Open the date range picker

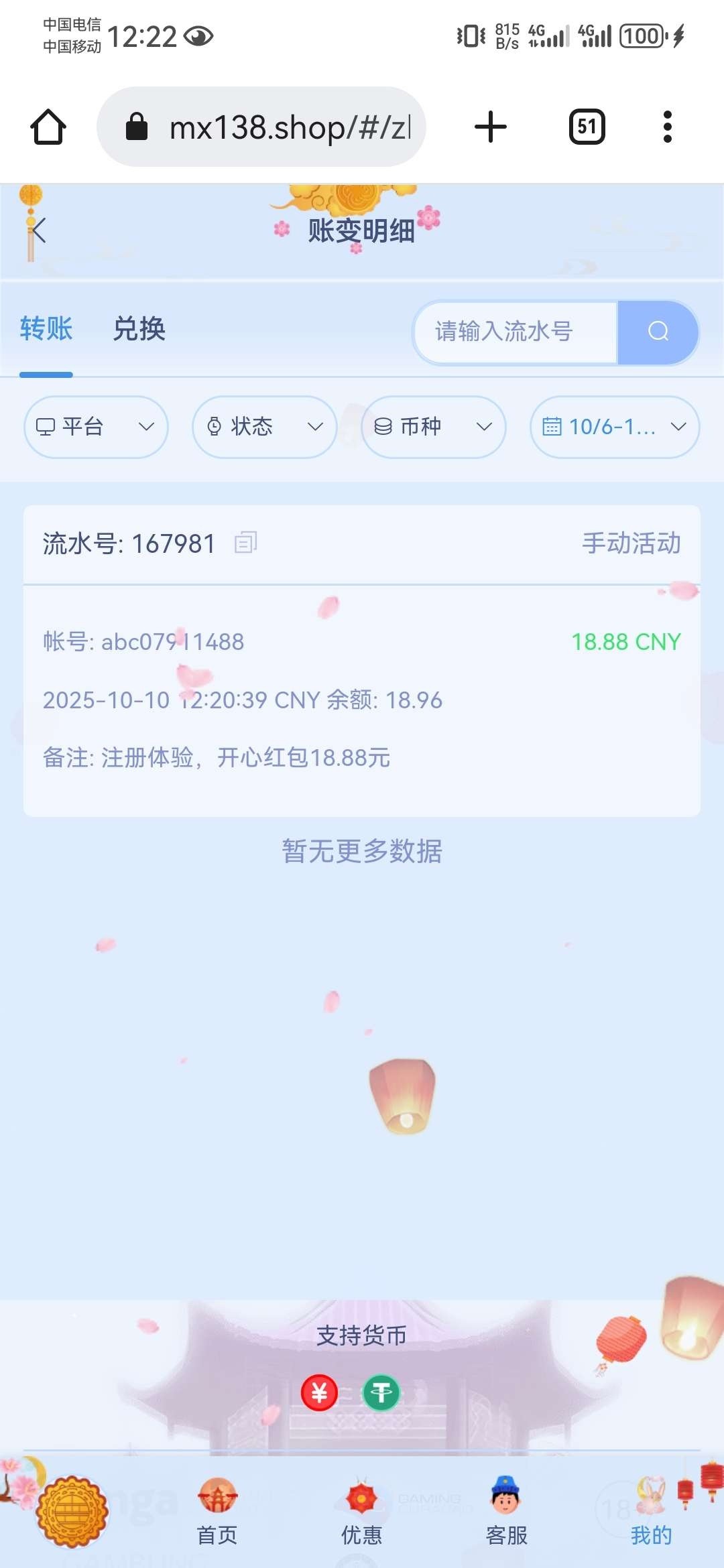614,427
